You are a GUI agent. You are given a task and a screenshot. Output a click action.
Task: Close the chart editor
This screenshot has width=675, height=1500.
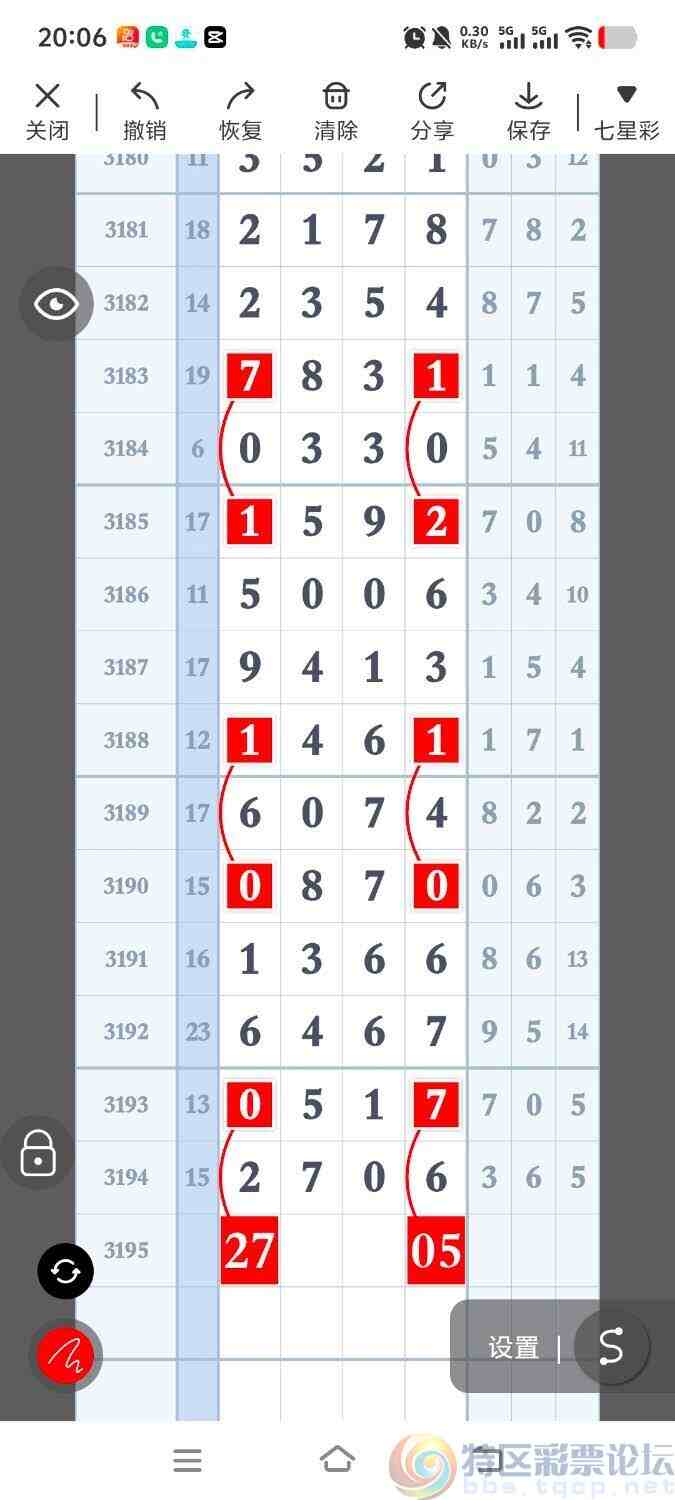47,111
